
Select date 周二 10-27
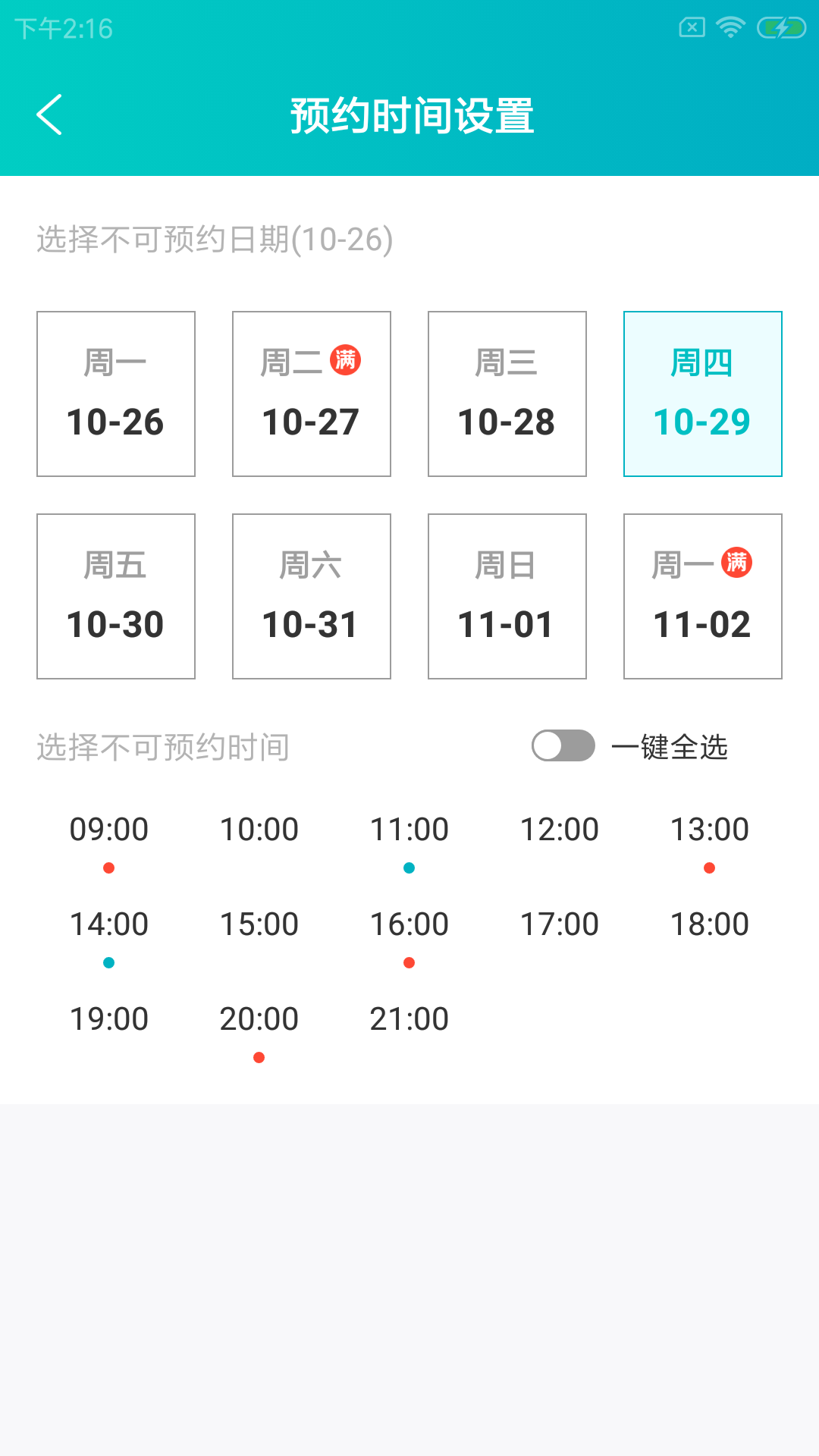[x=312, y=394]
